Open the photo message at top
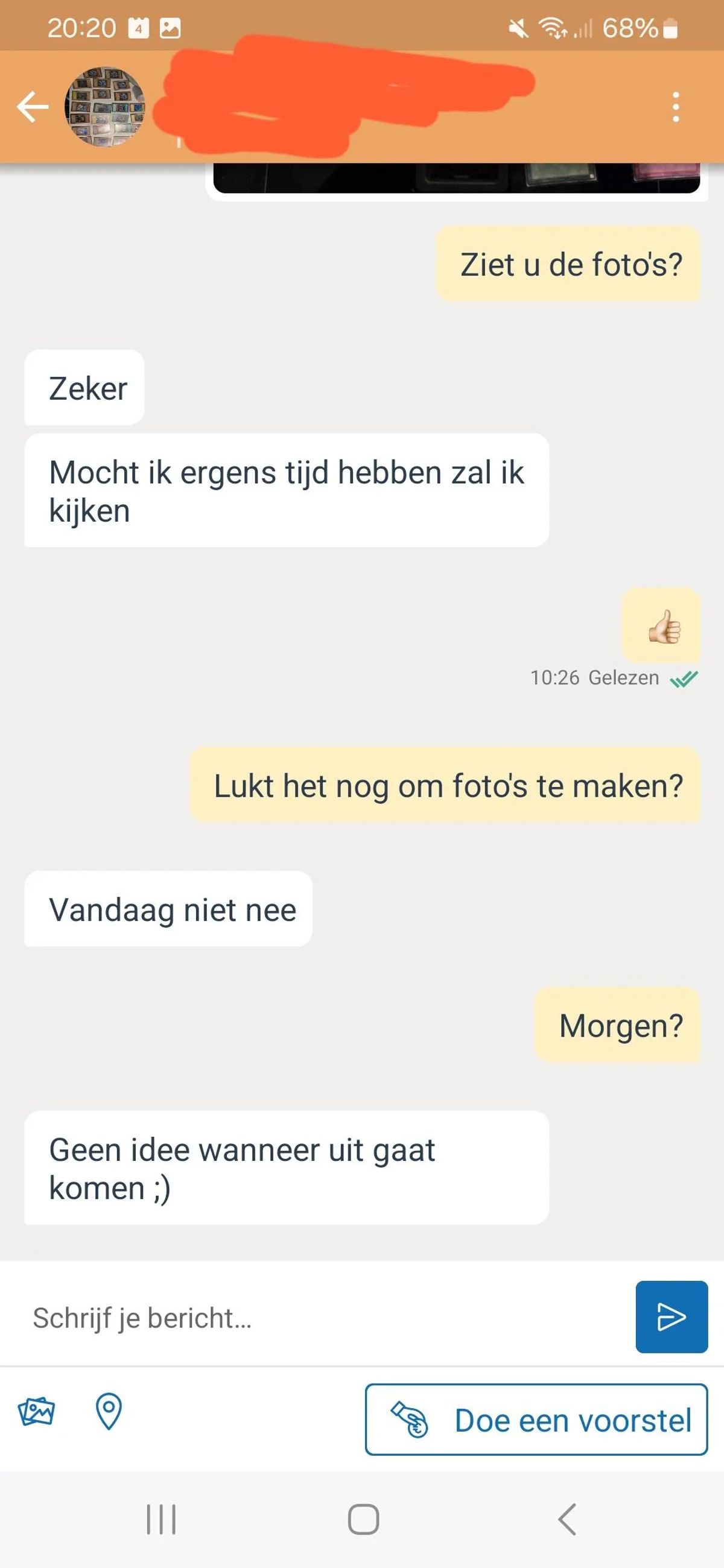 pos(456,179)
